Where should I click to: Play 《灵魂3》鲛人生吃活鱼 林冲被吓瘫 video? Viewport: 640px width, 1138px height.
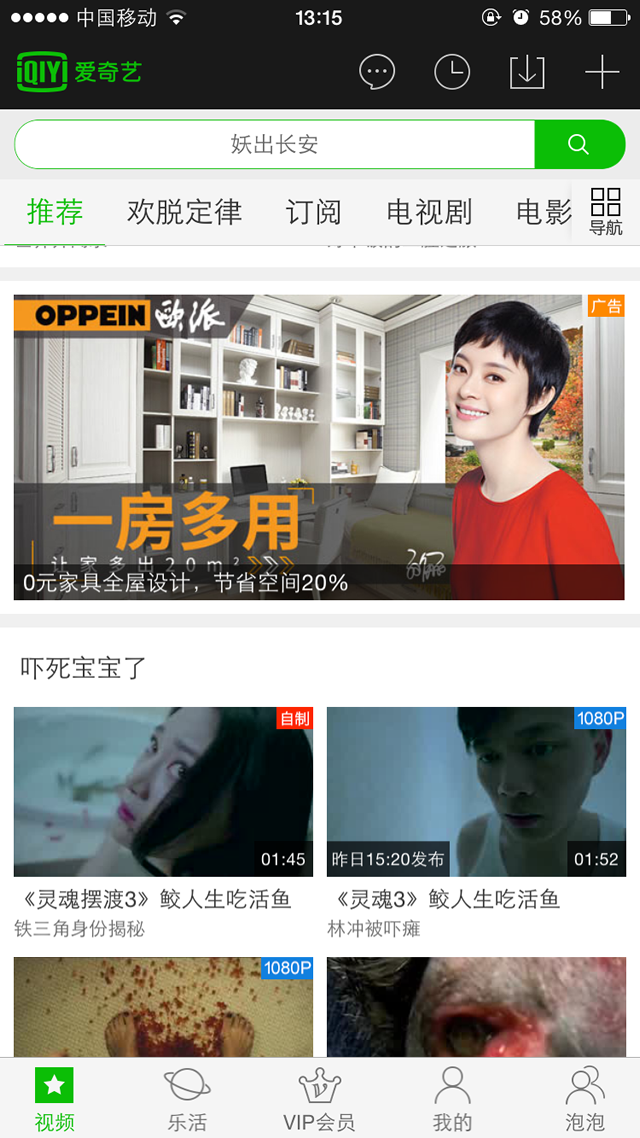[x=476, y=792]
